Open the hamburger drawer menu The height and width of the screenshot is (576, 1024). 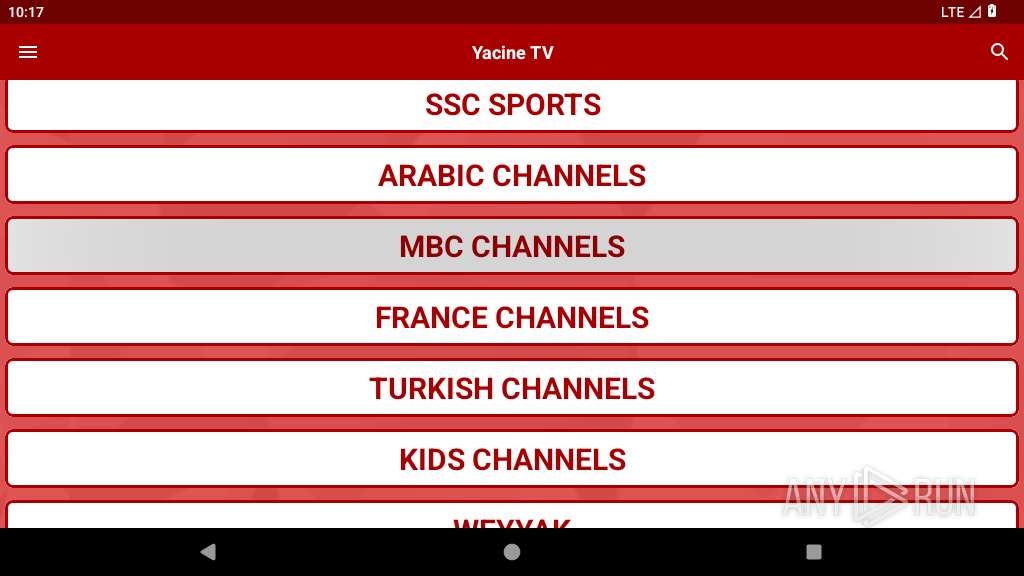pyautogui.click(x=28, y=52)
